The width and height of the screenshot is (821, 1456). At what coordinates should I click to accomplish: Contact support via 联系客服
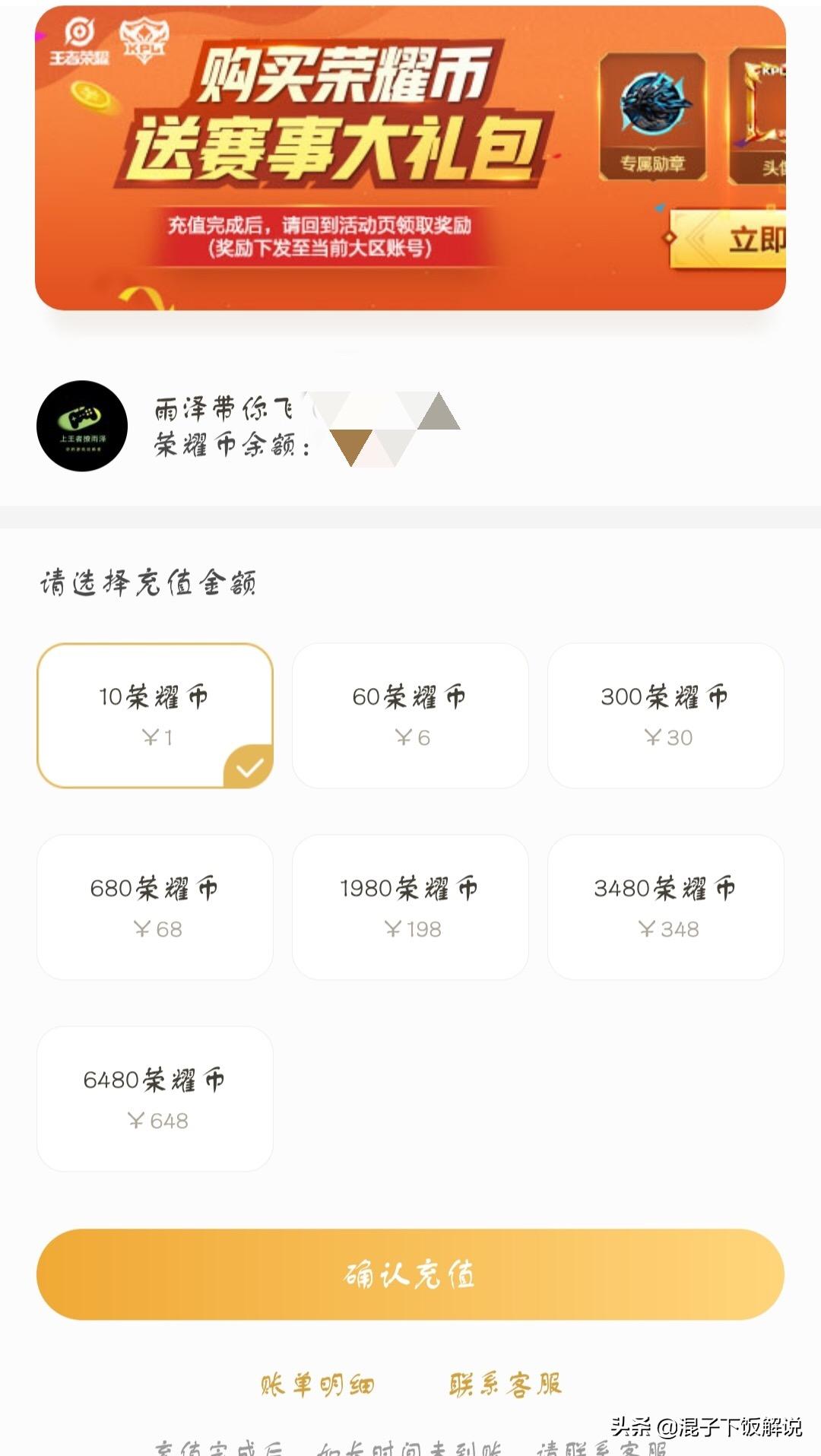506,1385
